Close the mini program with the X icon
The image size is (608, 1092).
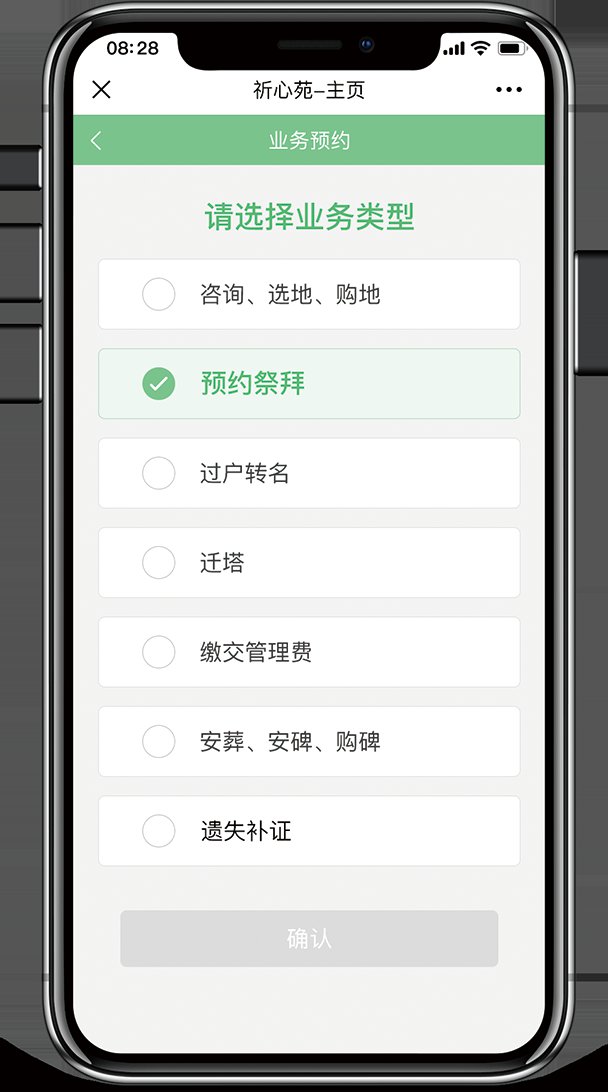[x=101, y=90]
